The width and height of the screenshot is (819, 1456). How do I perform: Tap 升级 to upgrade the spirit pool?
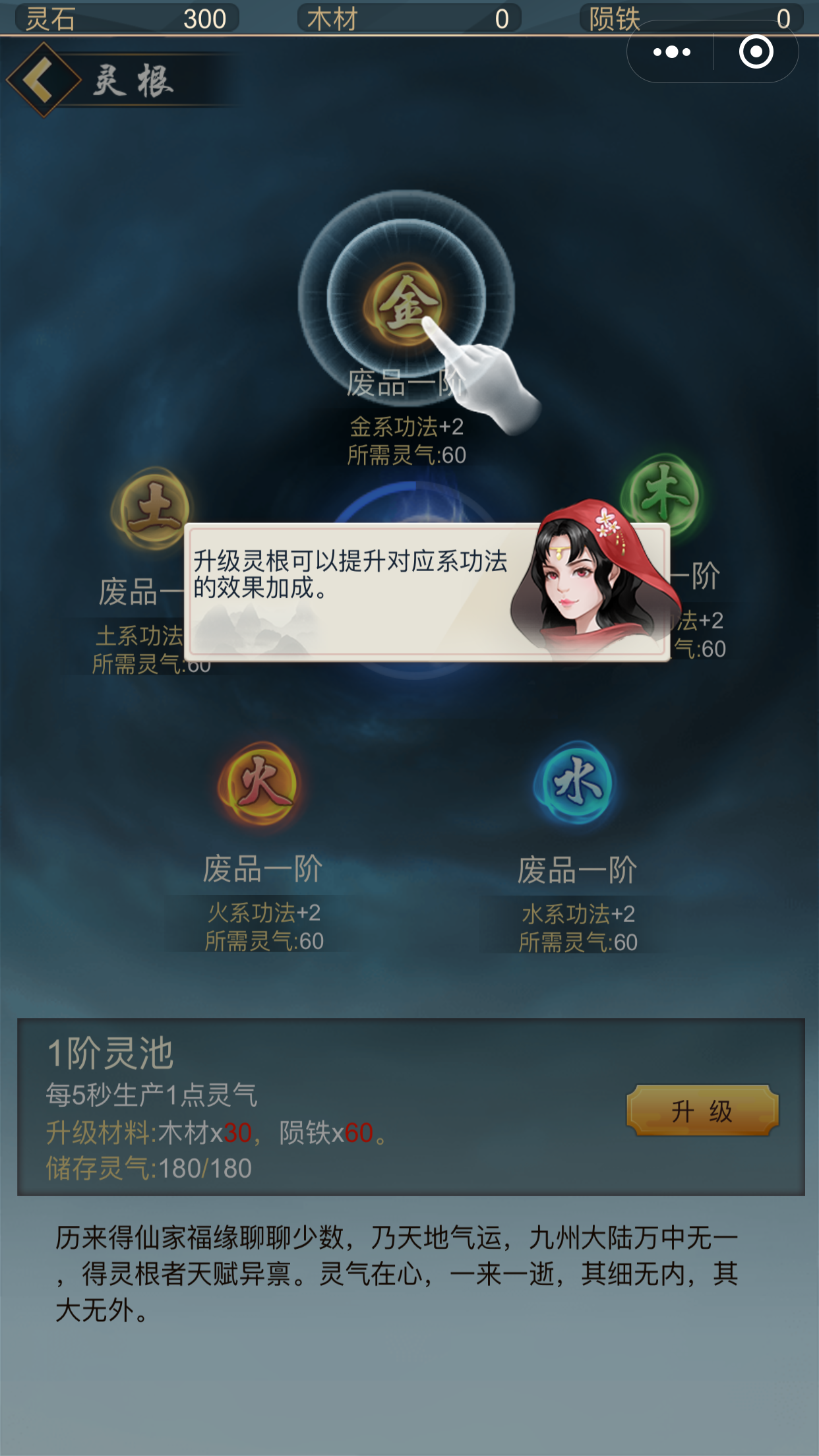tap(702, 1111)
